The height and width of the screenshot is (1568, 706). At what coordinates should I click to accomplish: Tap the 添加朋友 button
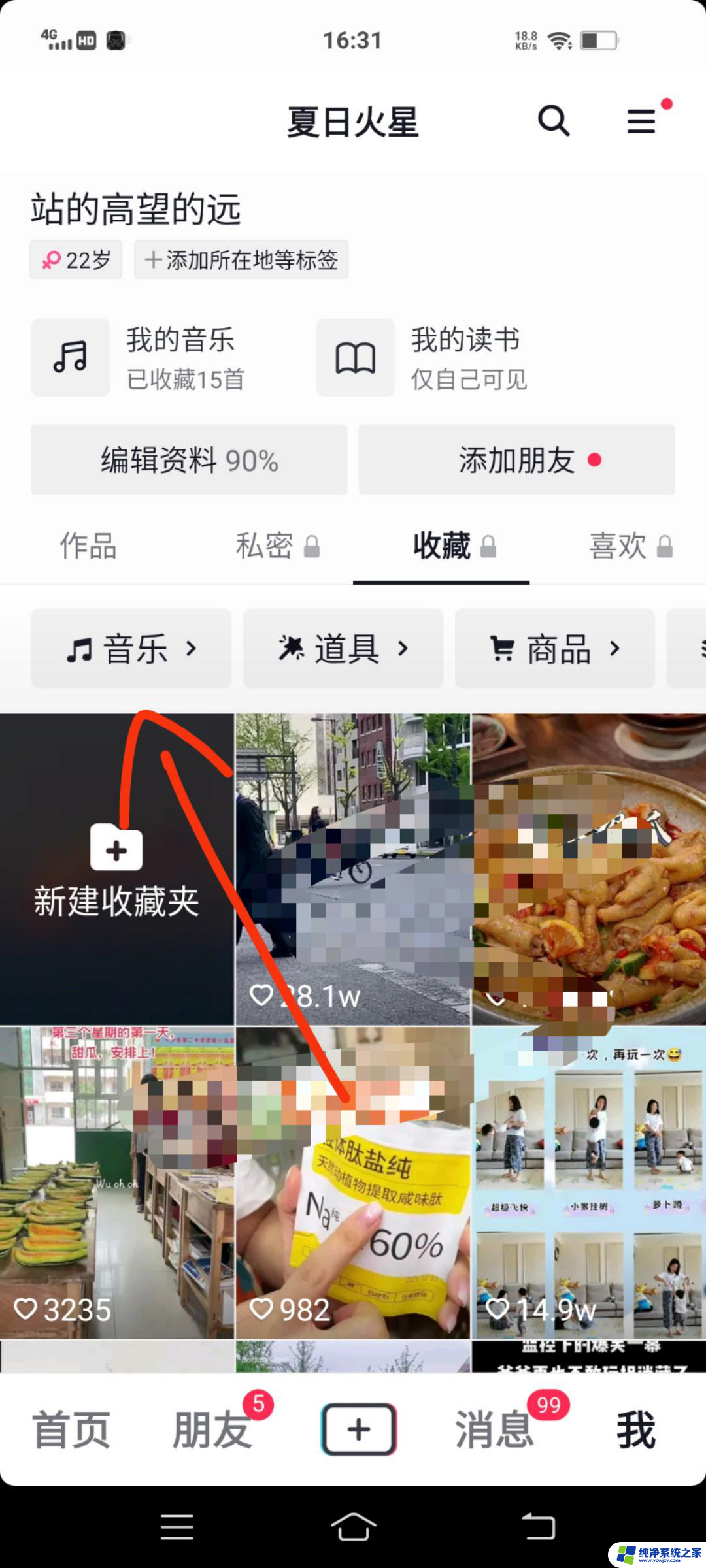point(516,460)
